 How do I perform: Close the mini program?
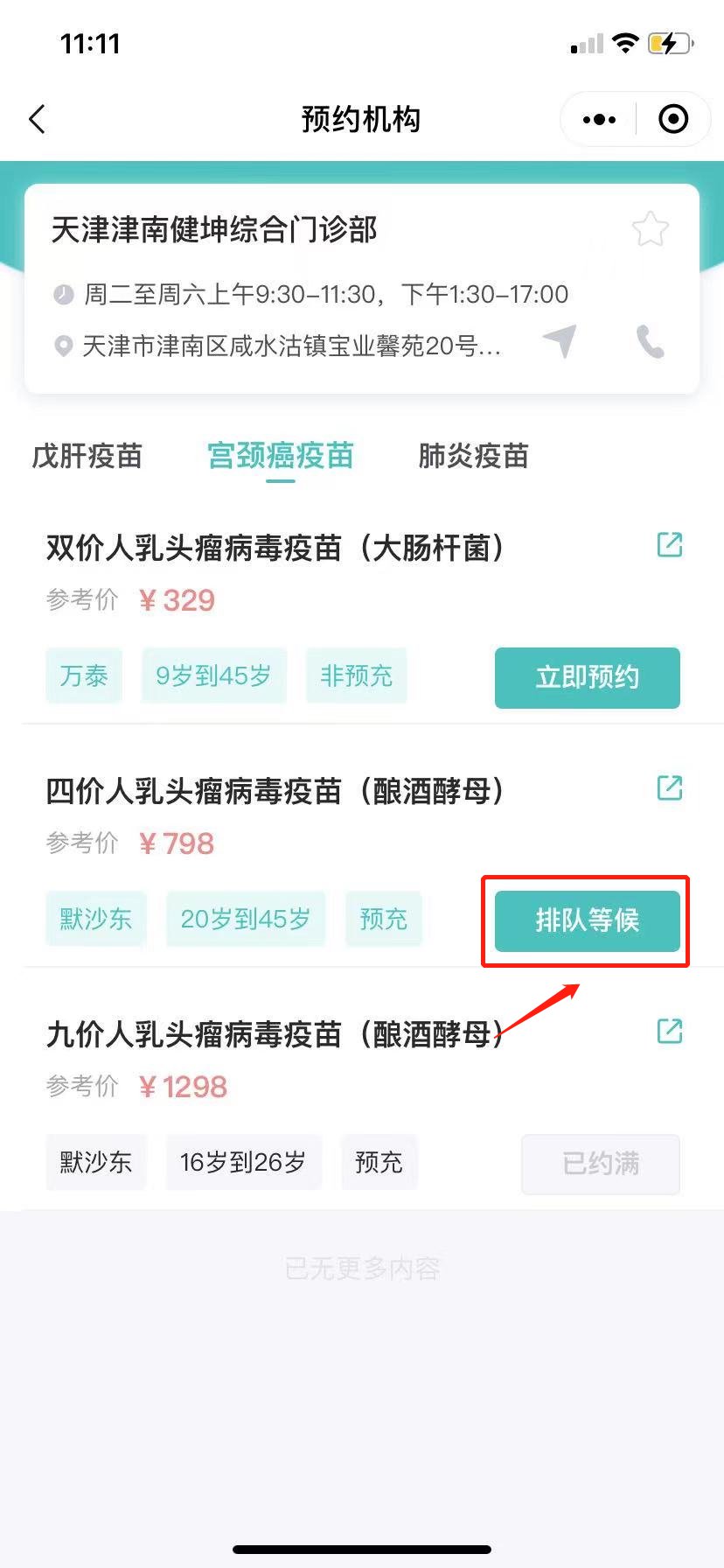673,119
